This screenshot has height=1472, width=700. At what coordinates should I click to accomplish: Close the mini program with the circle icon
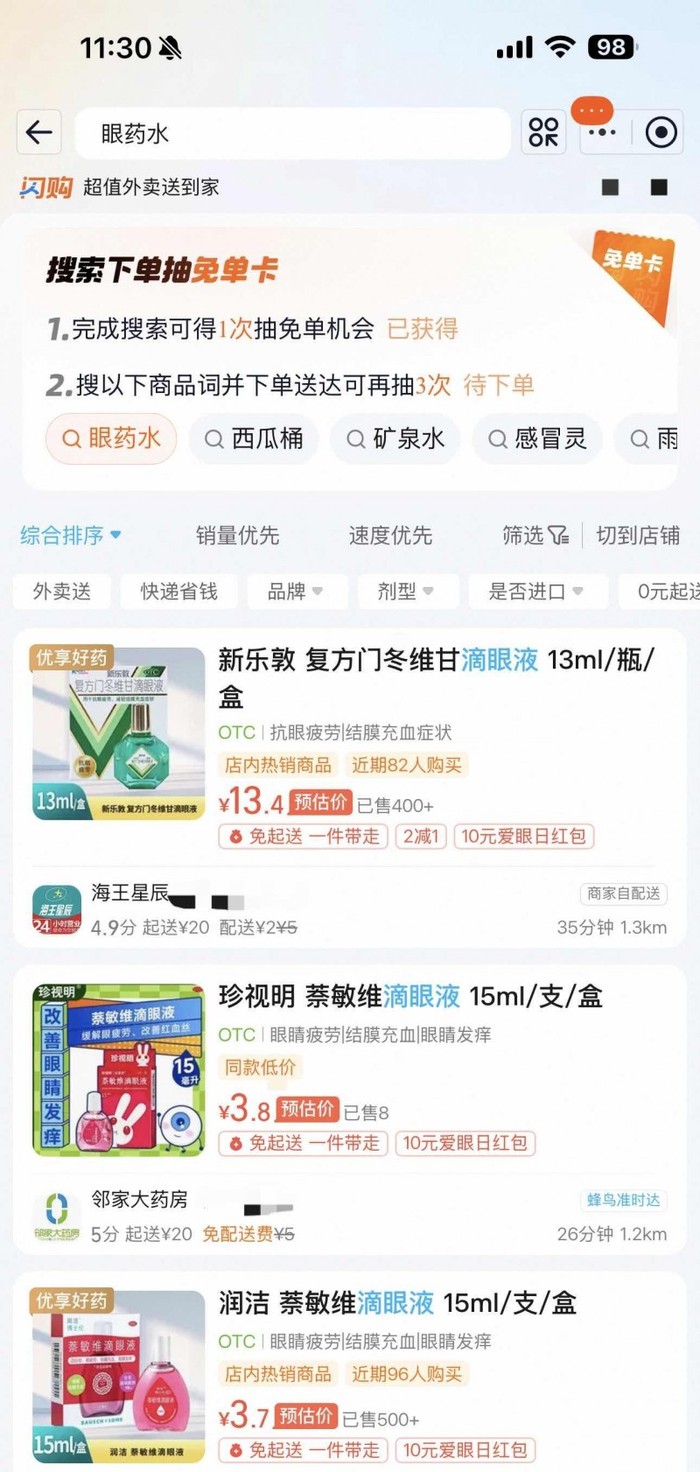click(x=661, y=133)
